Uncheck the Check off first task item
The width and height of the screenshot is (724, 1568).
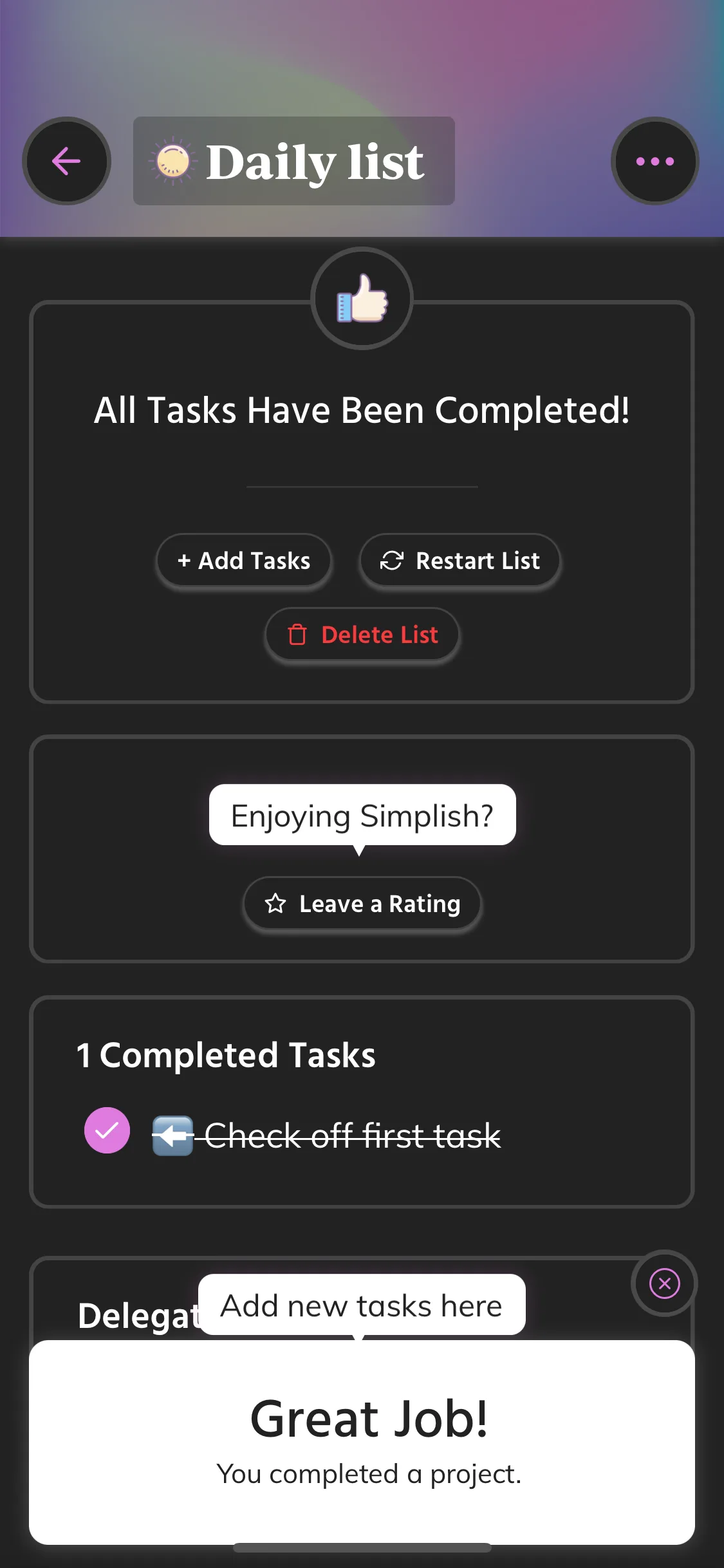(107, 1130)
